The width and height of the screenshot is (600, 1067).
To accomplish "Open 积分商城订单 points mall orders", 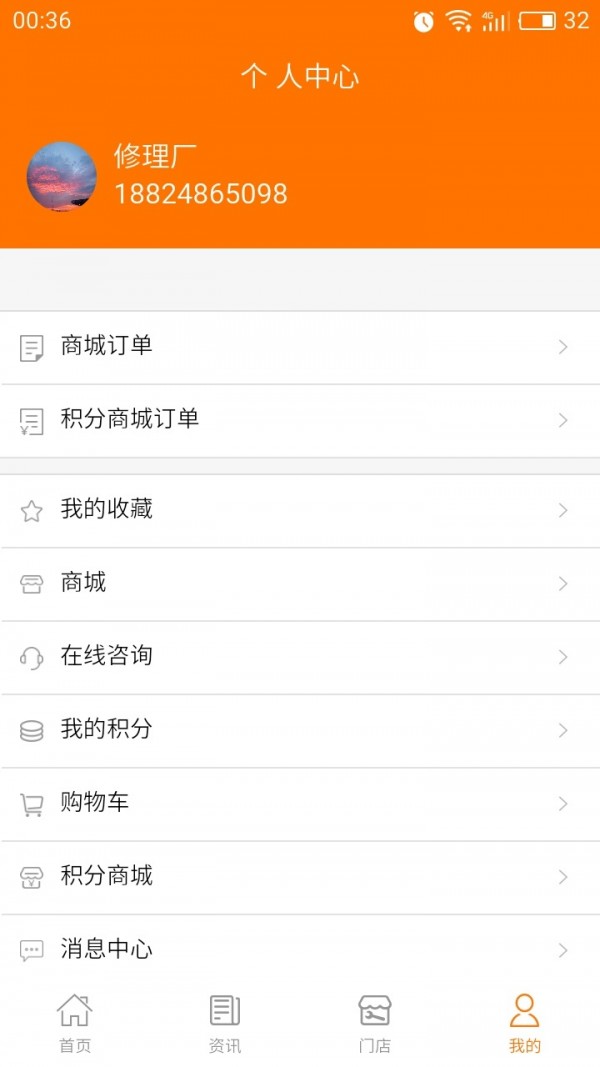I will [x=300, y=420].
